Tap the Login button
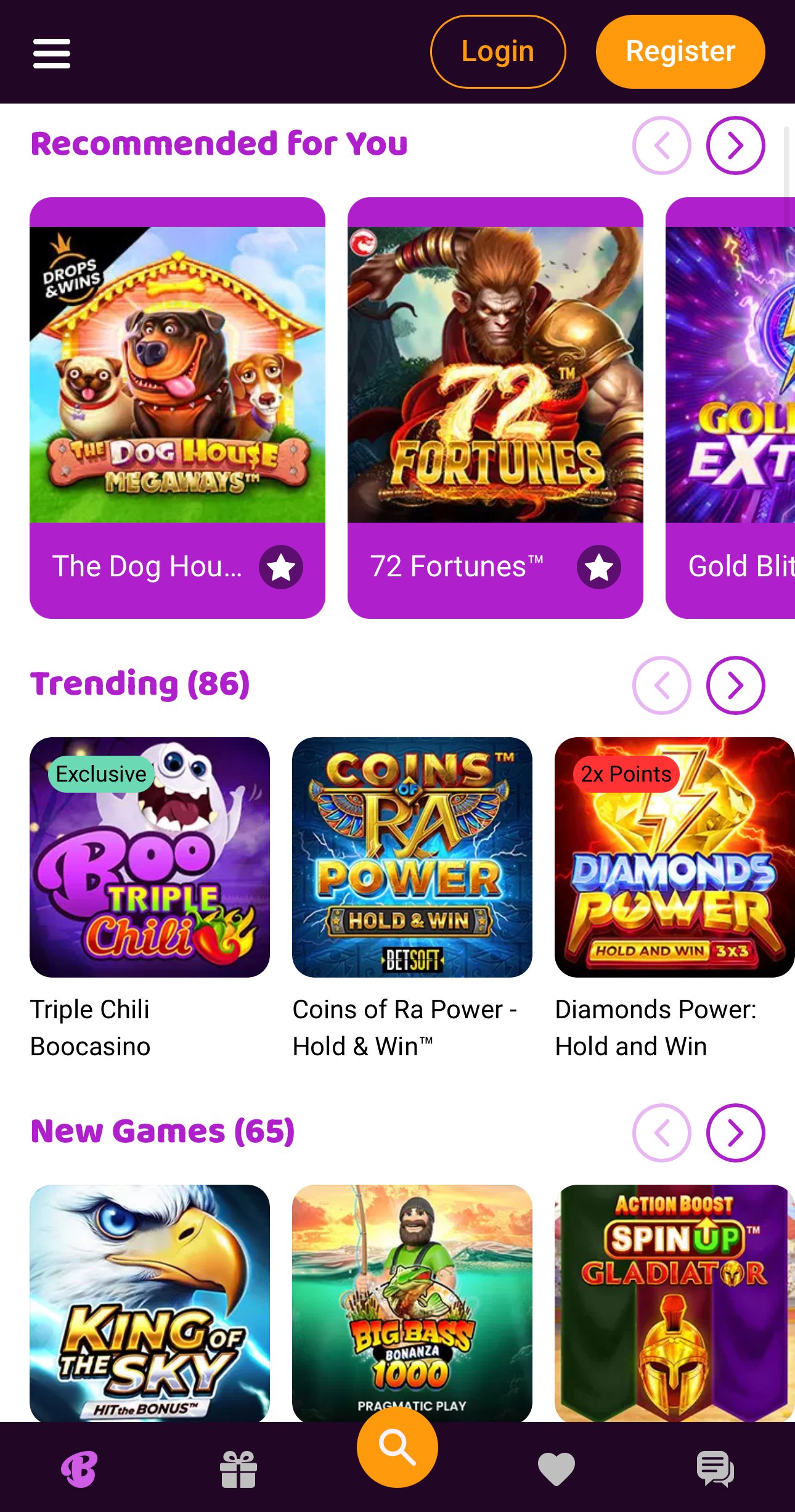795x1512 pixels. (x=497, y=52)
